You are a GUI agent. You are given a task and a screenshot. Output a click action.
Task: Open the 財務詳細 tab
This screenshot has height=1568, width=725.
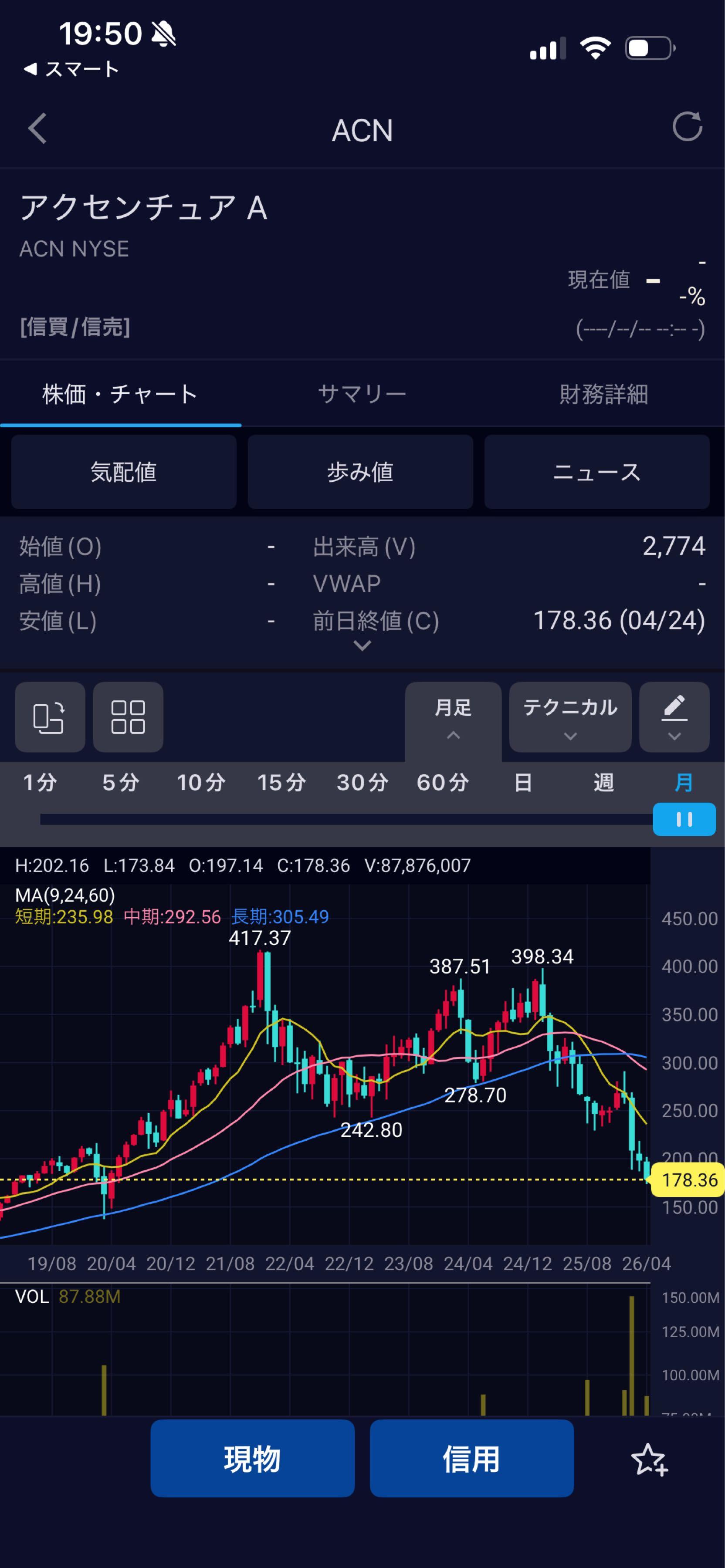604,393
